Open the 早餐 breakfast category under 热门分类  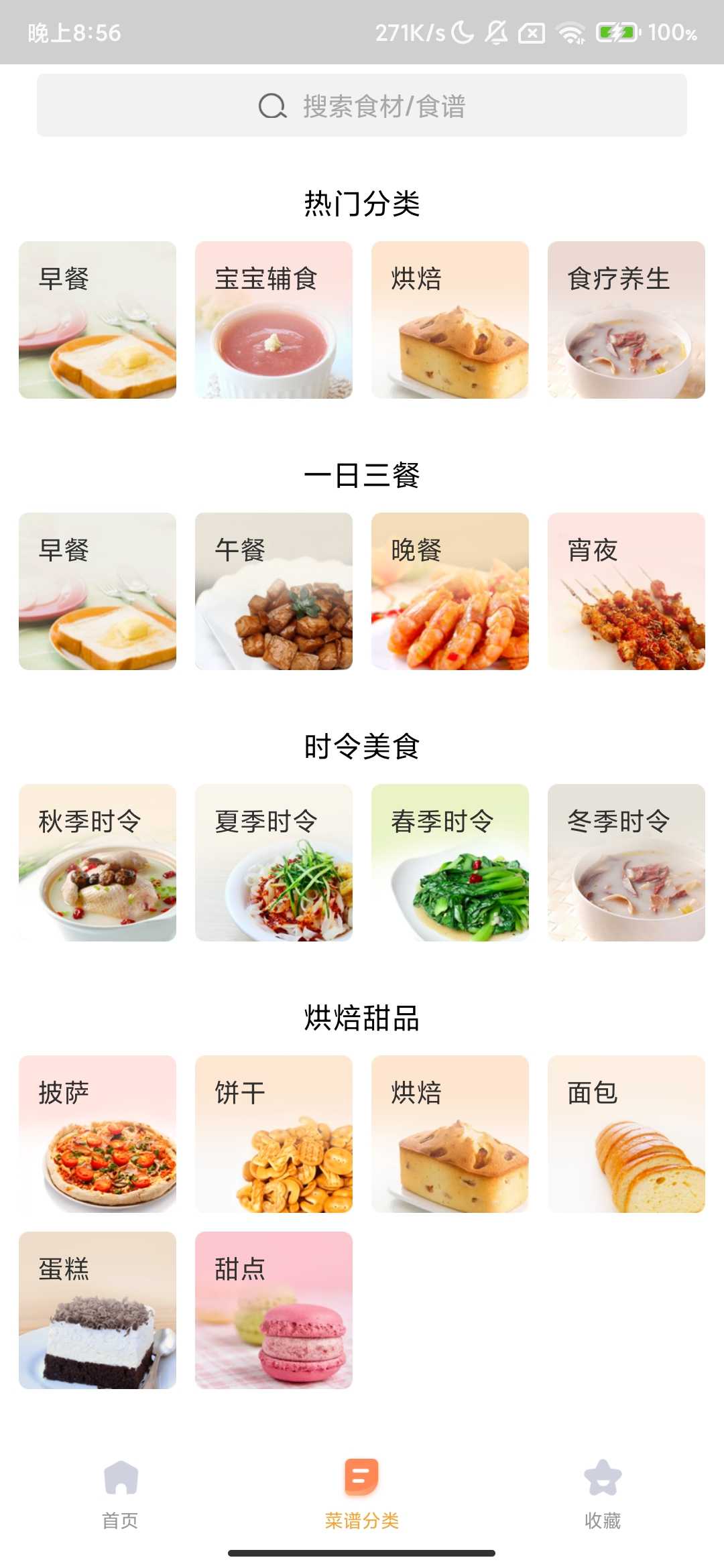[x=97, y=318]
